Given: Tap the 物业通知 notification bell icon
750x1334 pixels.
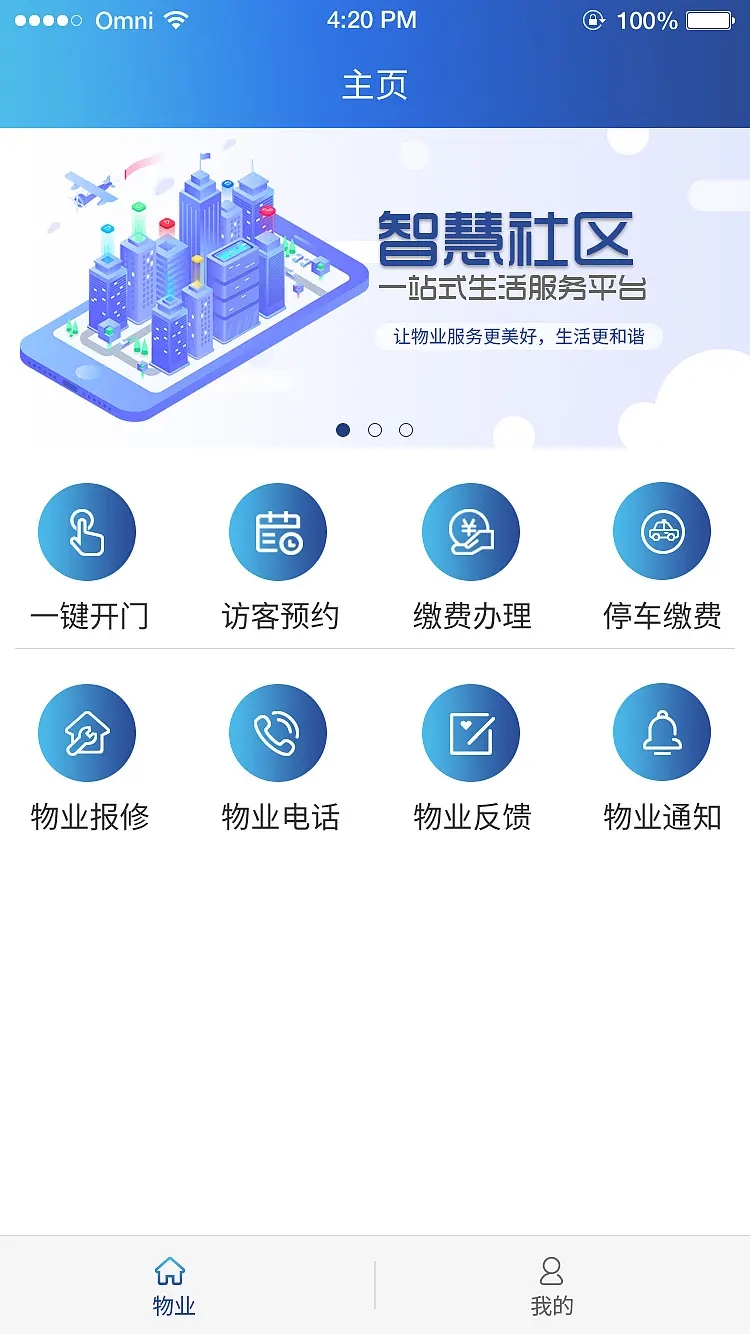Looking at the screenshot, I should (663, 731).
